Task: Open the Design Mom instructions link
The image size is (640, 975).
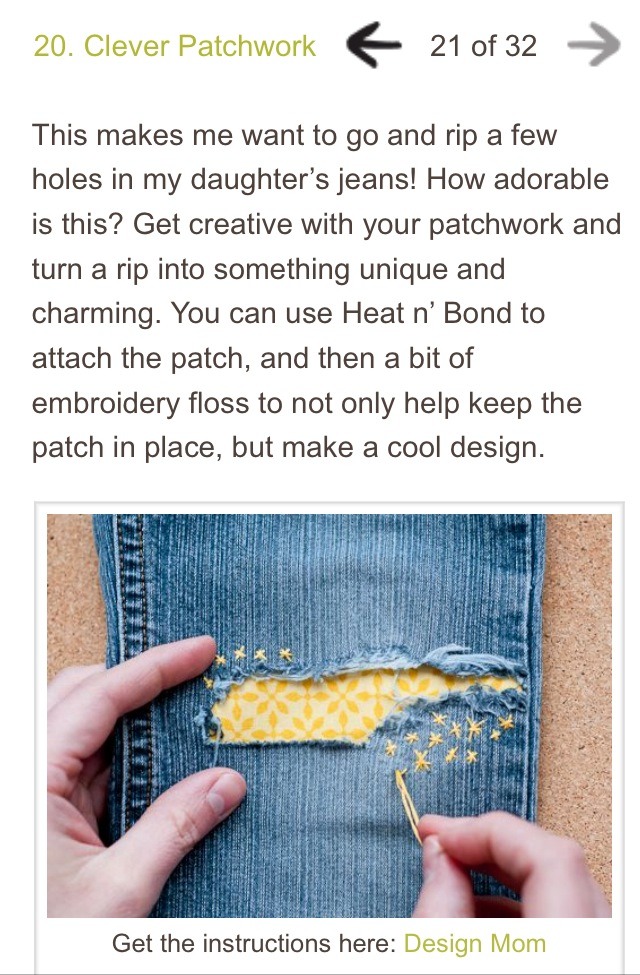Action: [475, 943]
